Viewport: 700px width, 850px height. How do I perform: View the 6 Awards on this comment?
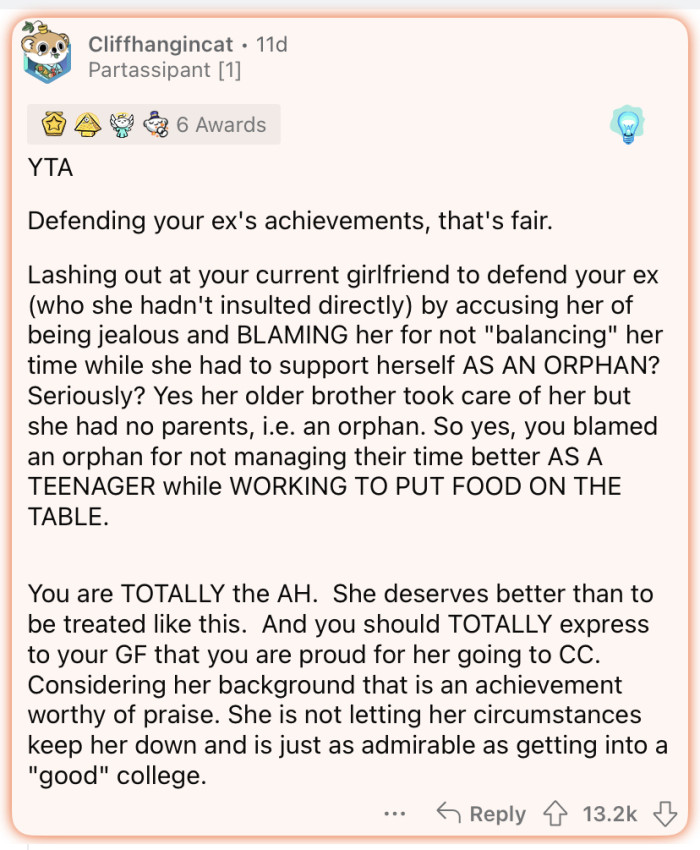click(154, 125)
